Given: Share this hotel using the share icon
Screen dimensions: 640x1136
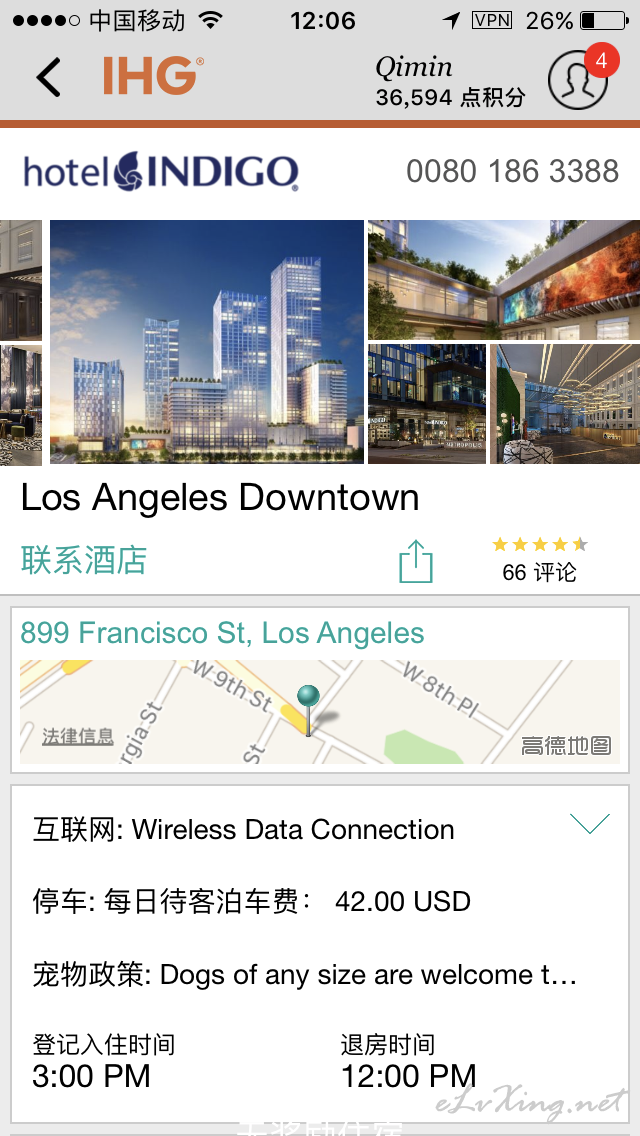Looking at the screenshot, I should [x=416, y=561].
